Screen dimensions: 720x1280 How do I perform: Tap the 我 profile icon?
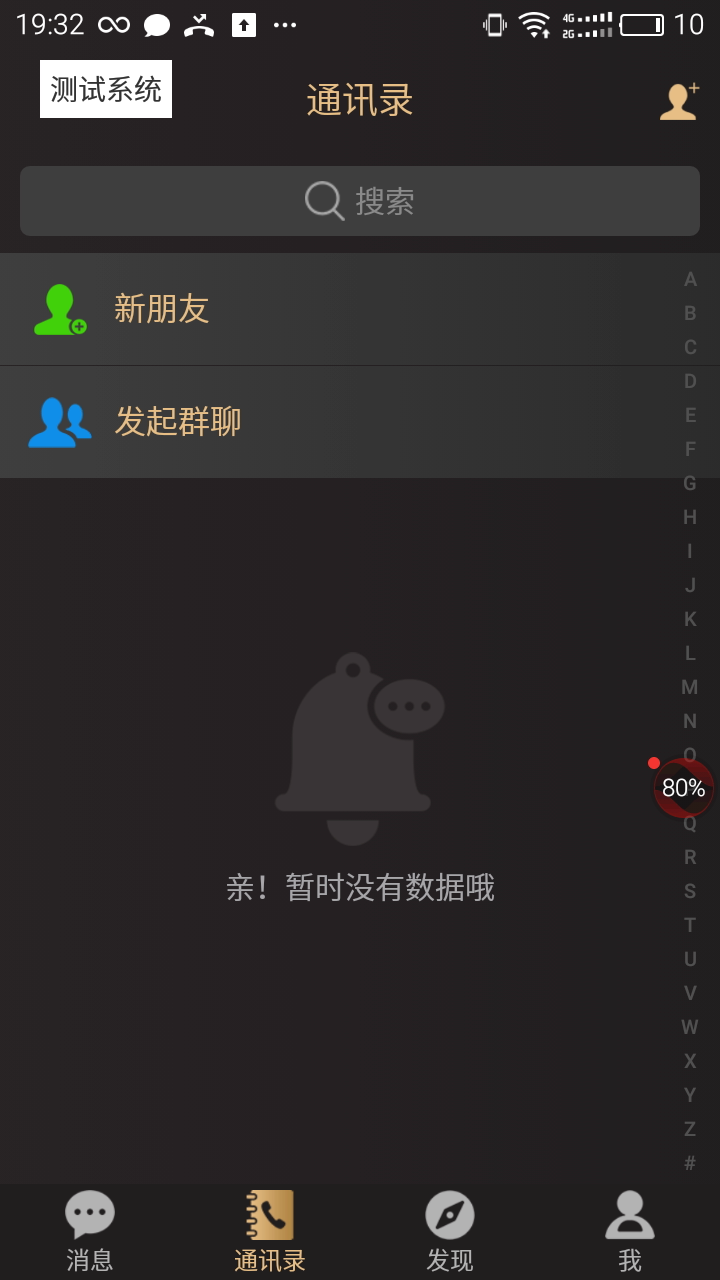tap(629, 1213)
